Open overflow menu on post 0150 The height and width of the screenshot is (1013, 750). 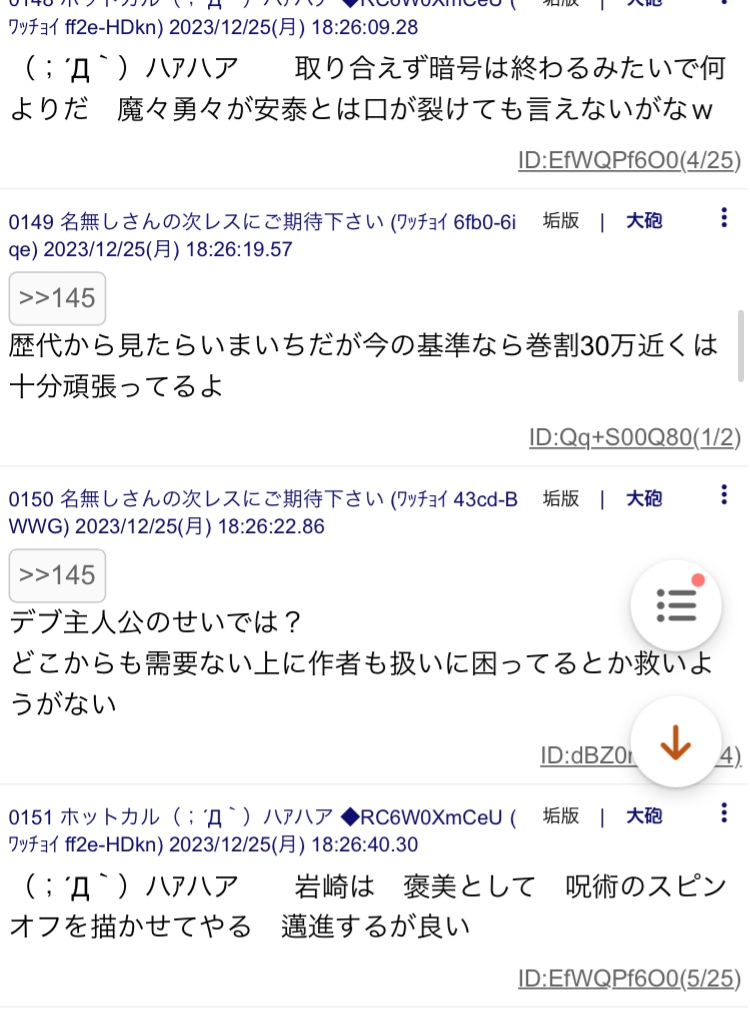tap(724, 494)
